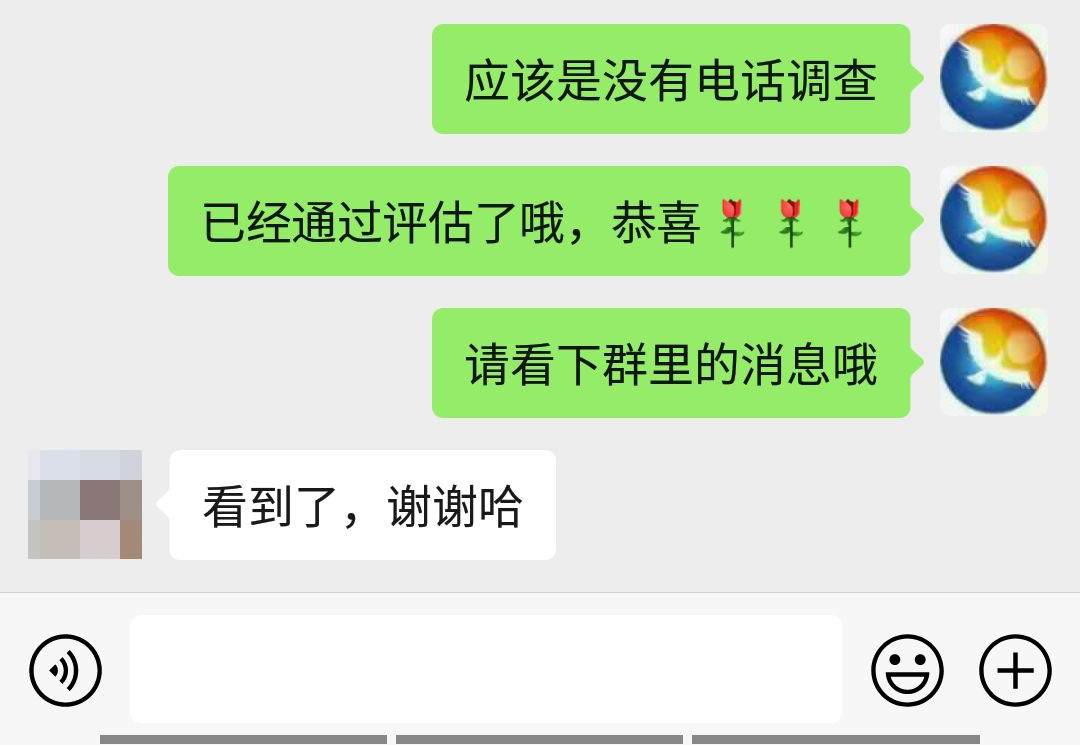This screenshot has height=745, width=1080.
Task: Open the emoji sticker panel
Action: (907, 670)
